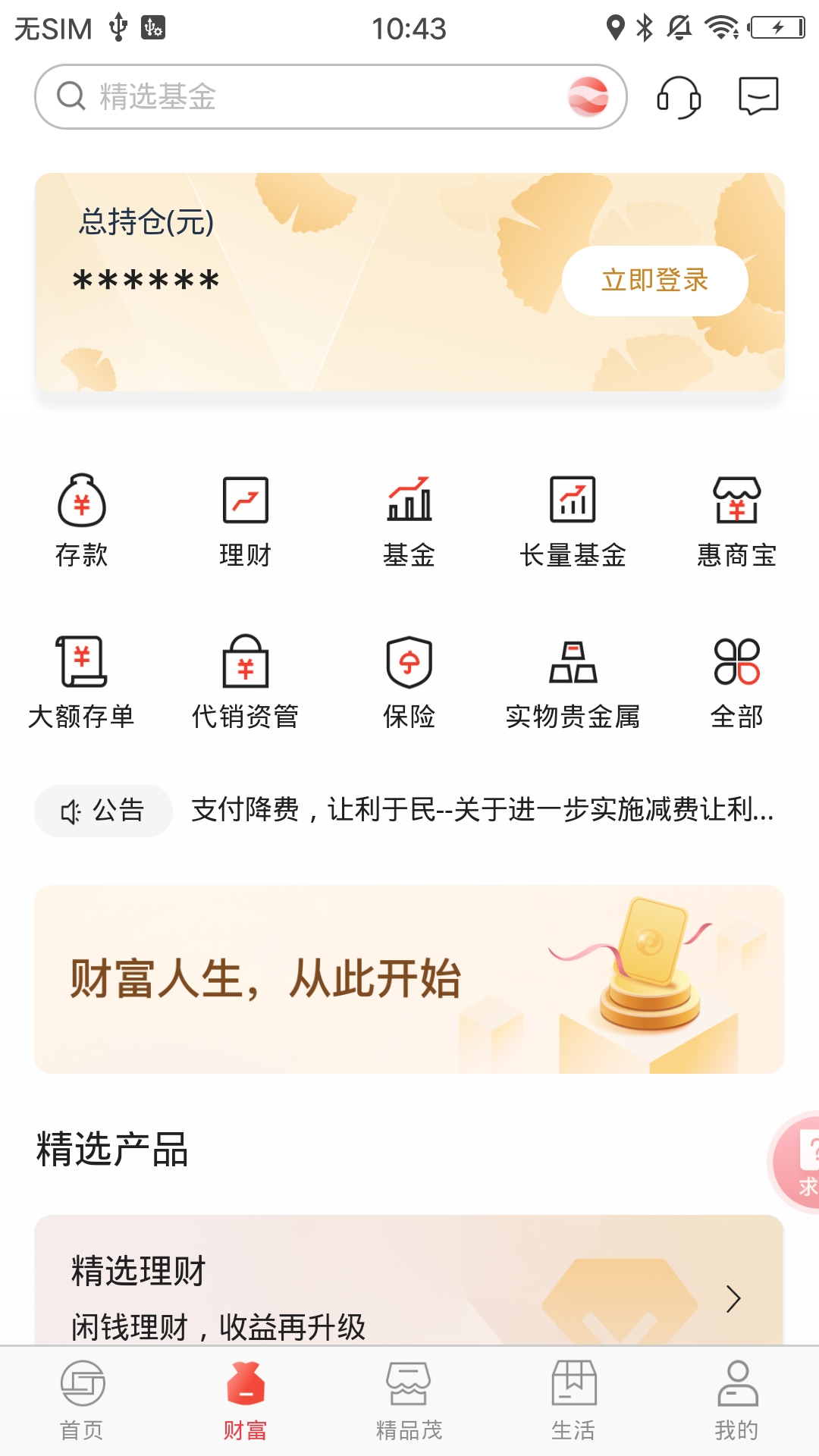
Task: Open the customer service headset icon
Action: [679, 97]
